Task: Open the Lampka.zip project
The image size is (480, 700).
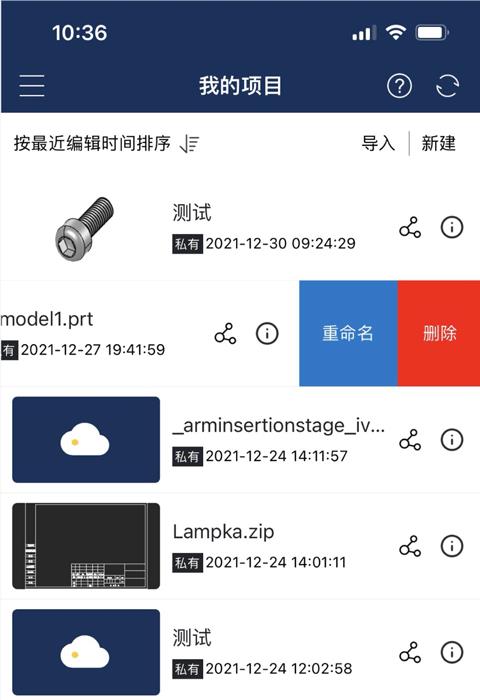Action: click(240, 546)
